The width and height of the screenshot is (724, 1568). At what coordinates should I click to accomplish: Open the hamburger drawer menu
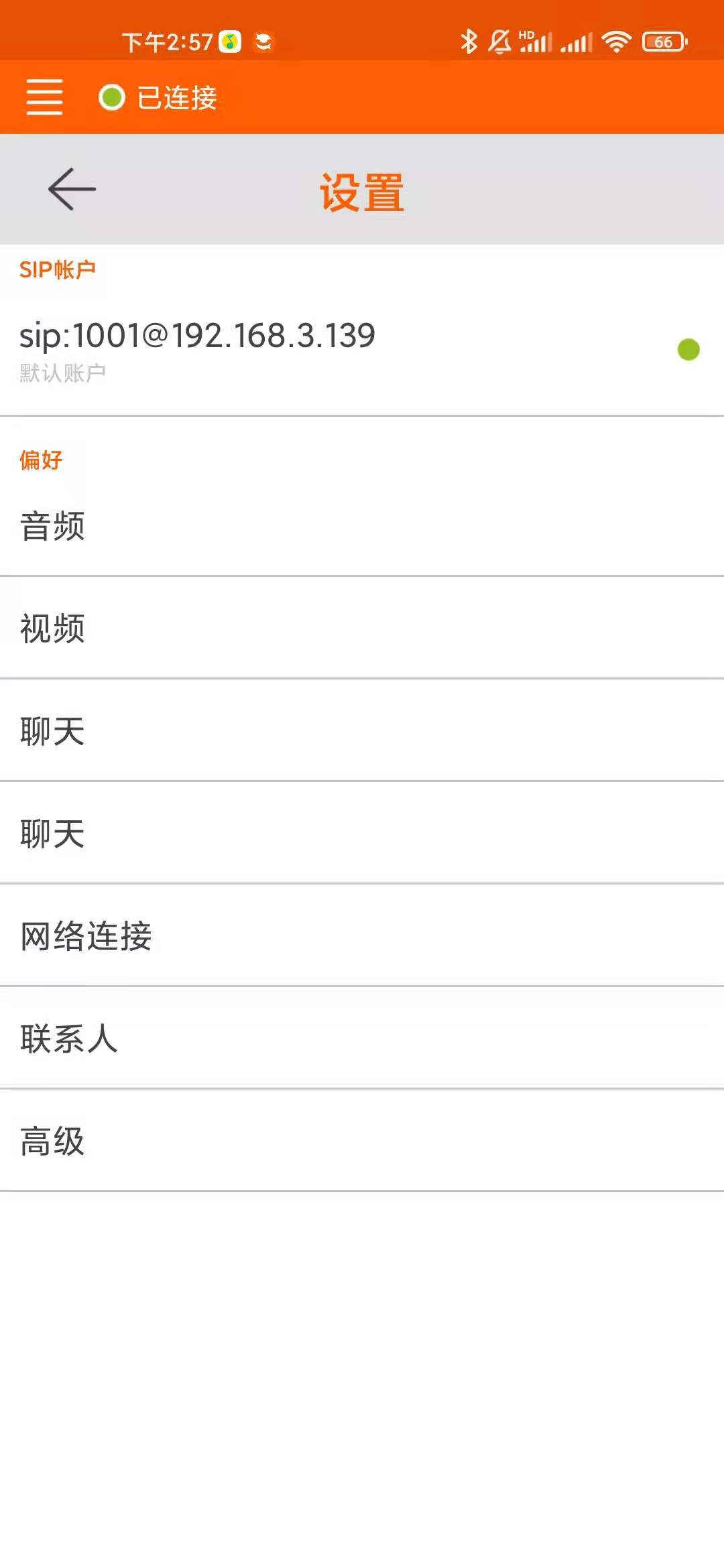pyautogui.click(x=44, y=97)
